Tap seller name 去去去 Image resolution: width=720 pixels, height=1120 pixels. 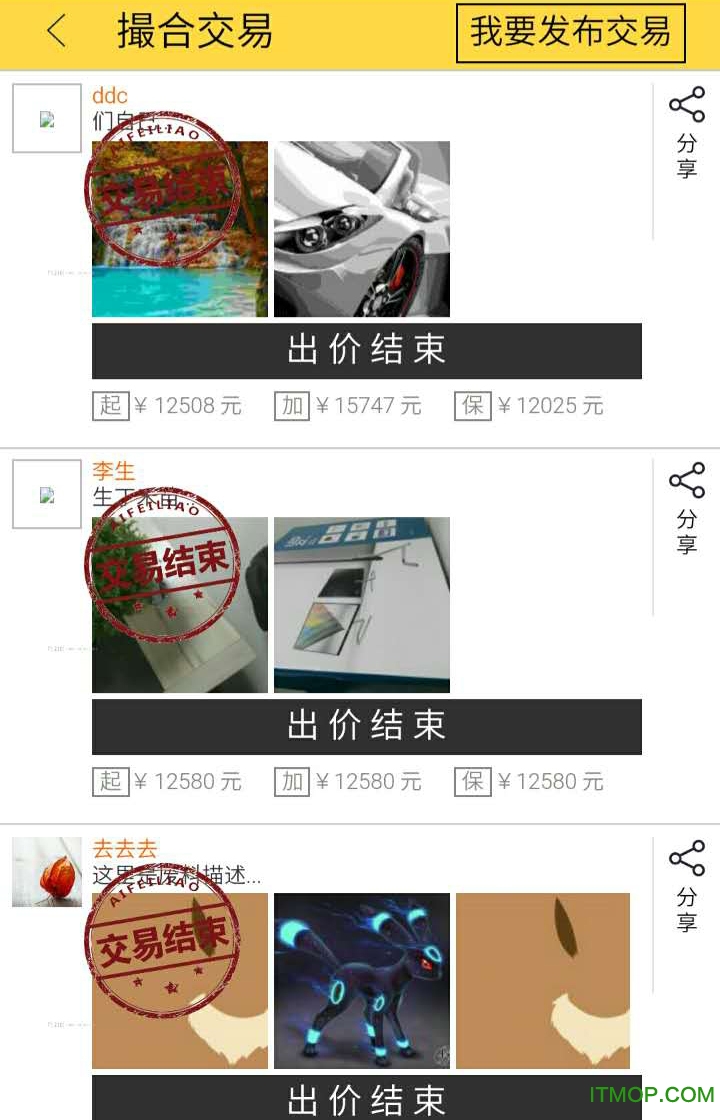click(x=123, y=849)
